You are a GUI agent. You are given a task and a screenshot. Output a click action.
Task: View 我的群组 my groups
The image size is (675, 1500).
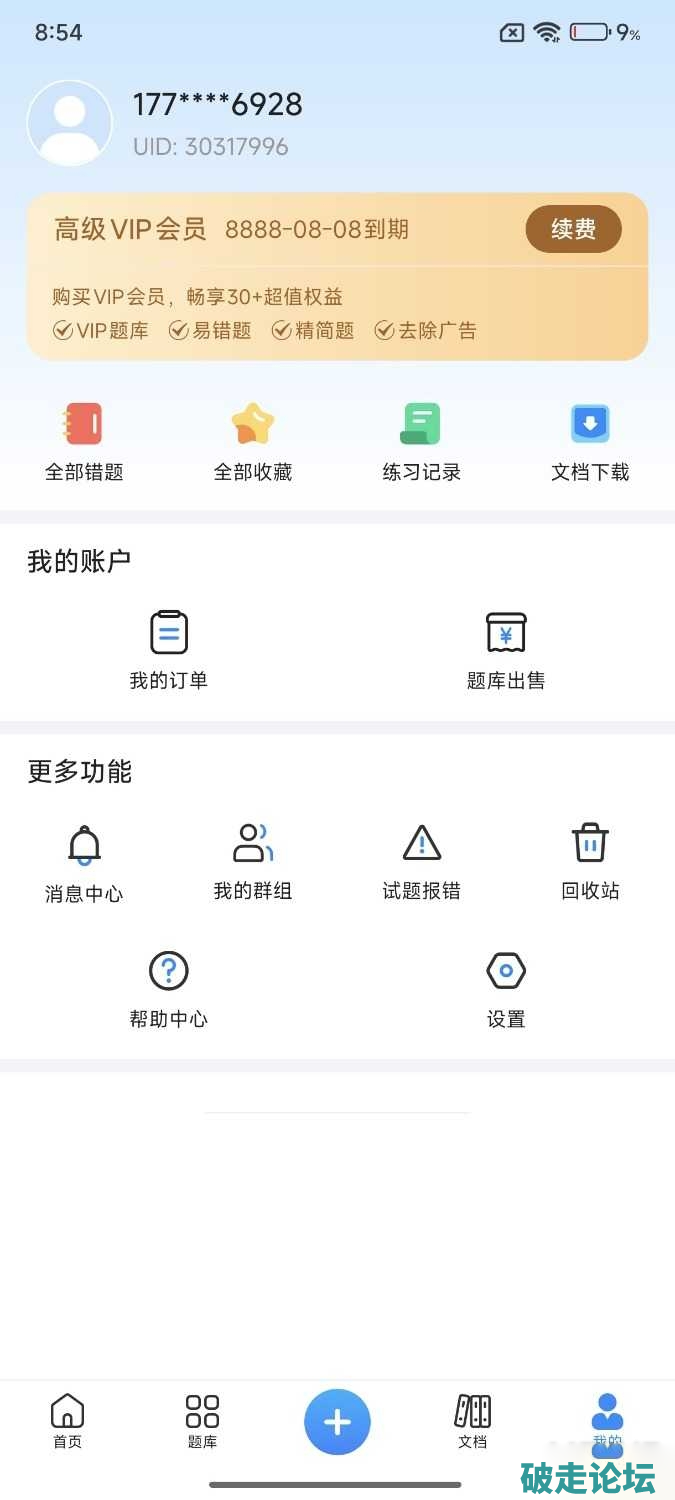tap(253, 862)
